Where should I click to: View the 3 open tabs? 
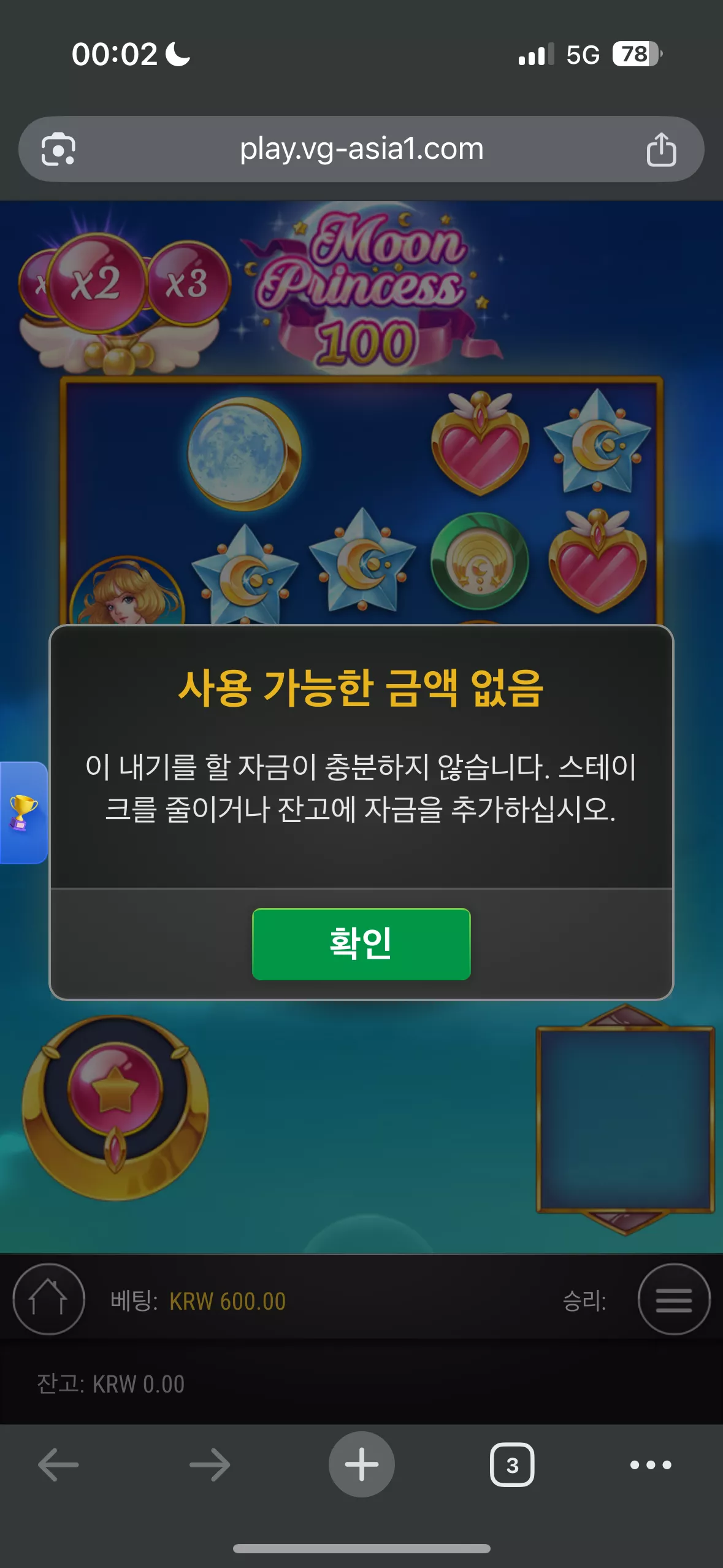[x=512, y=1464]
